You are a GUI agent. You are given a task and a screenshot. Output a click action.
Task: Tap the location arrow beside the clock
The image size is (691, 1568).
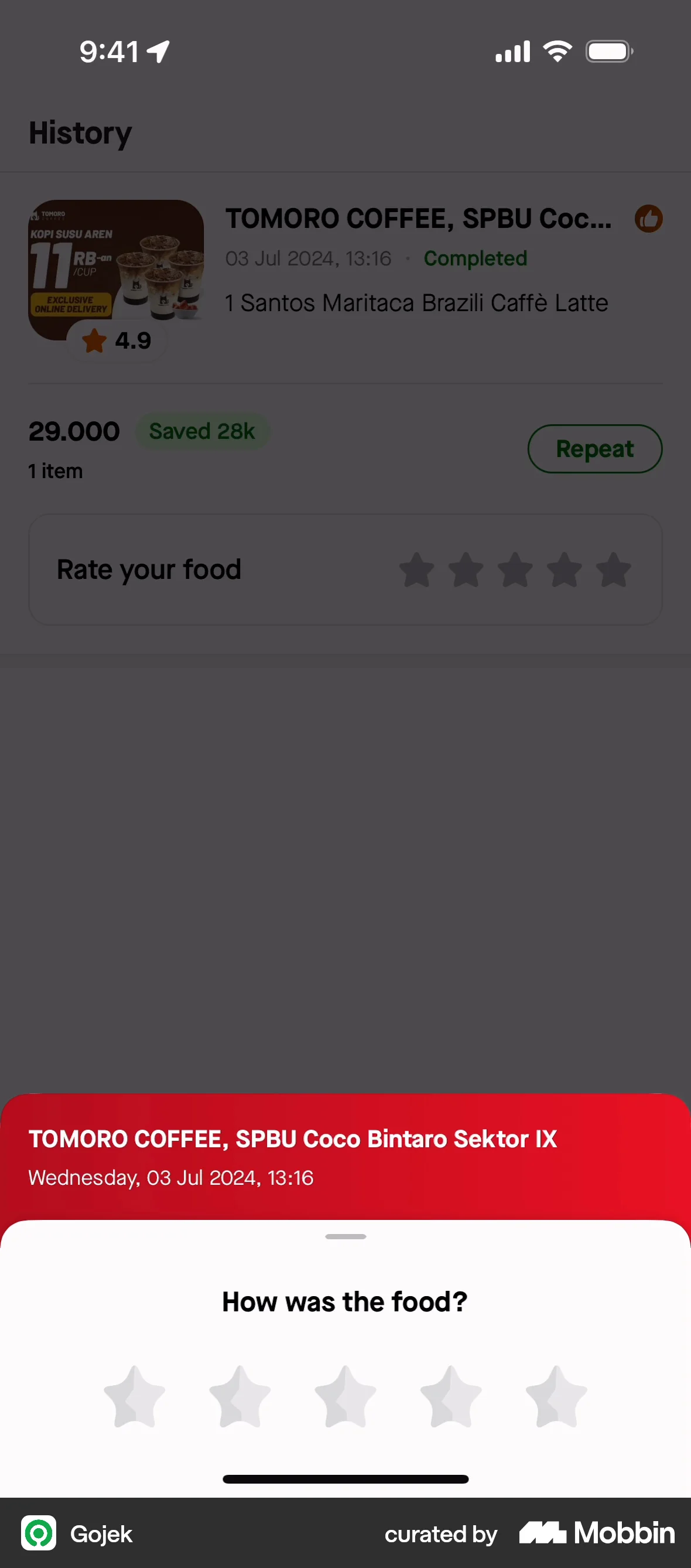(158, 51)
